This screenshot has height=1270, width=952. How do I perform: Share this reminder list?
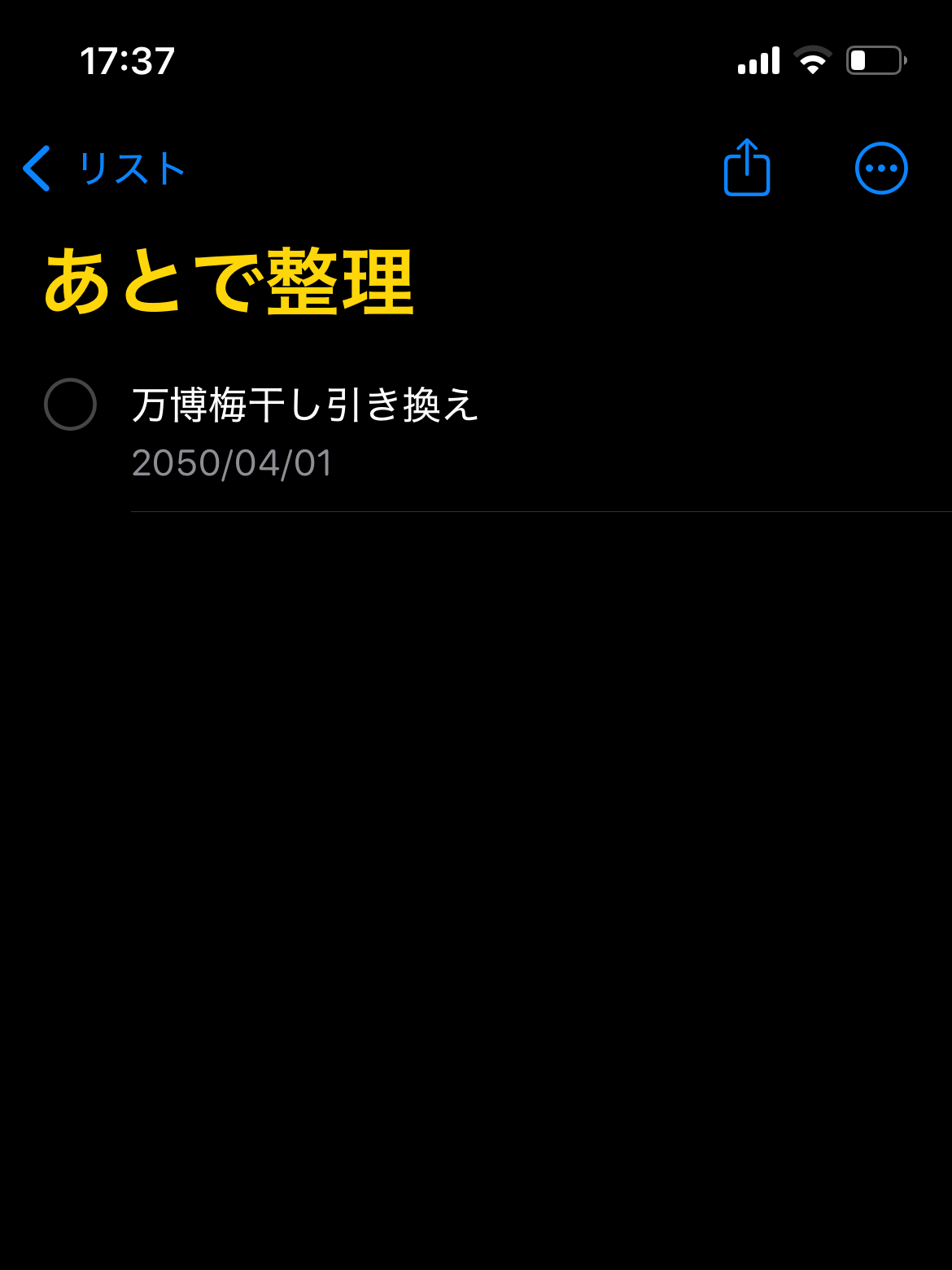pos(746,168)
